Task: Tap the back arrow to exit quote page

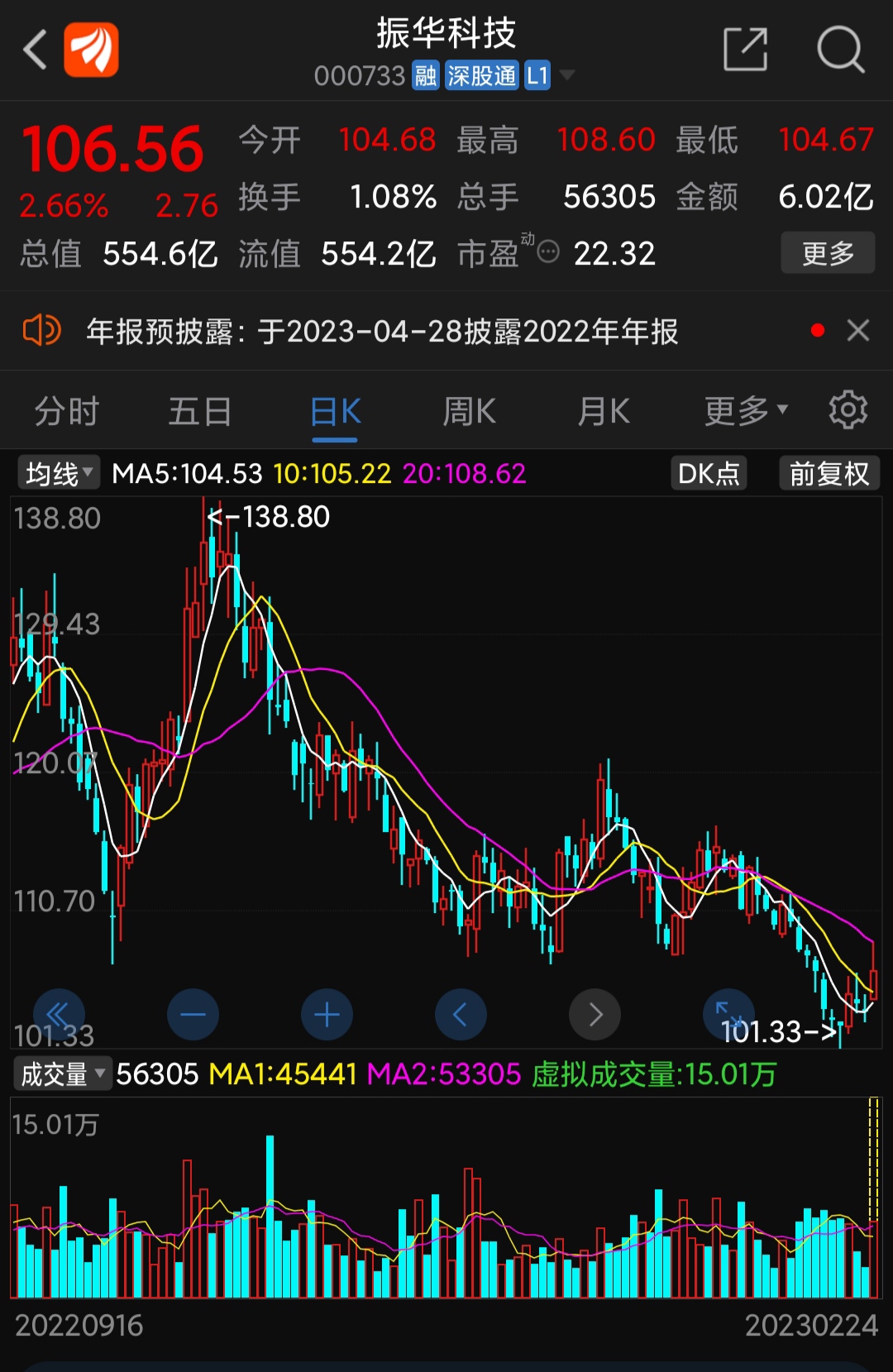Action: click(x=34, y=50)
